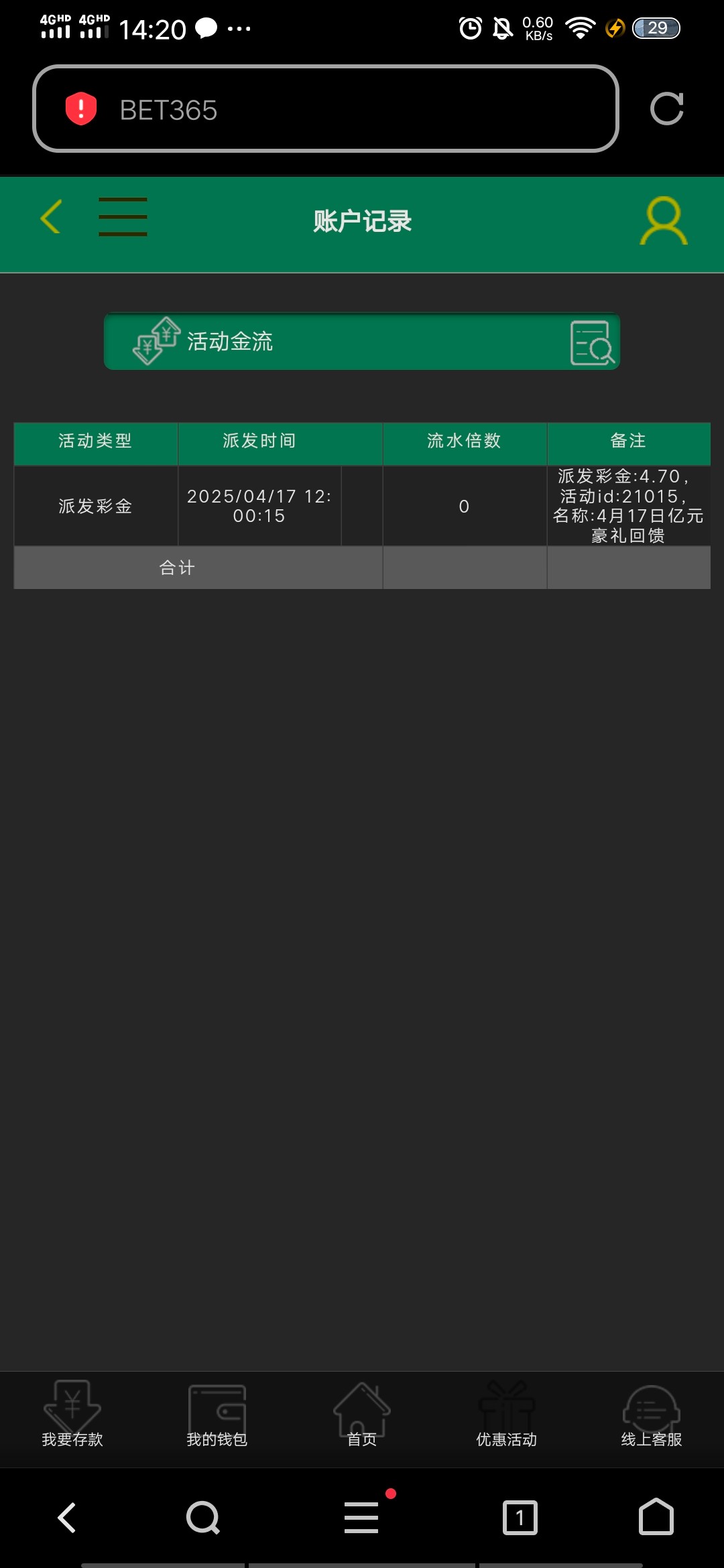Open the hamburger menu in the header
This screenshot has width=724, height=1568.
(123, 217)
